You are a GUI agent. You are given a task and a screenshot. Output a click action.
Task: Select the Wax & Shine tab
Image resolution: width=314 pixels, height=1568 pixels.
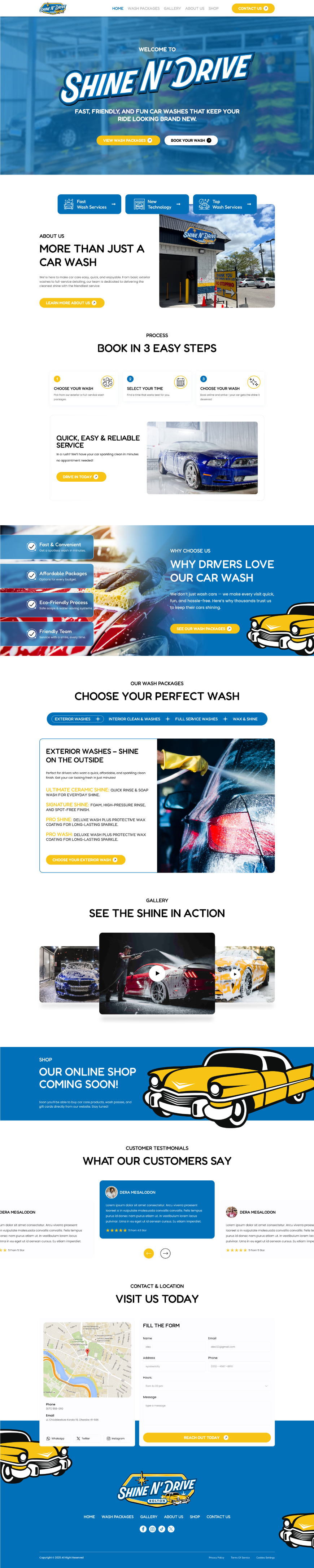pos(245,719)
